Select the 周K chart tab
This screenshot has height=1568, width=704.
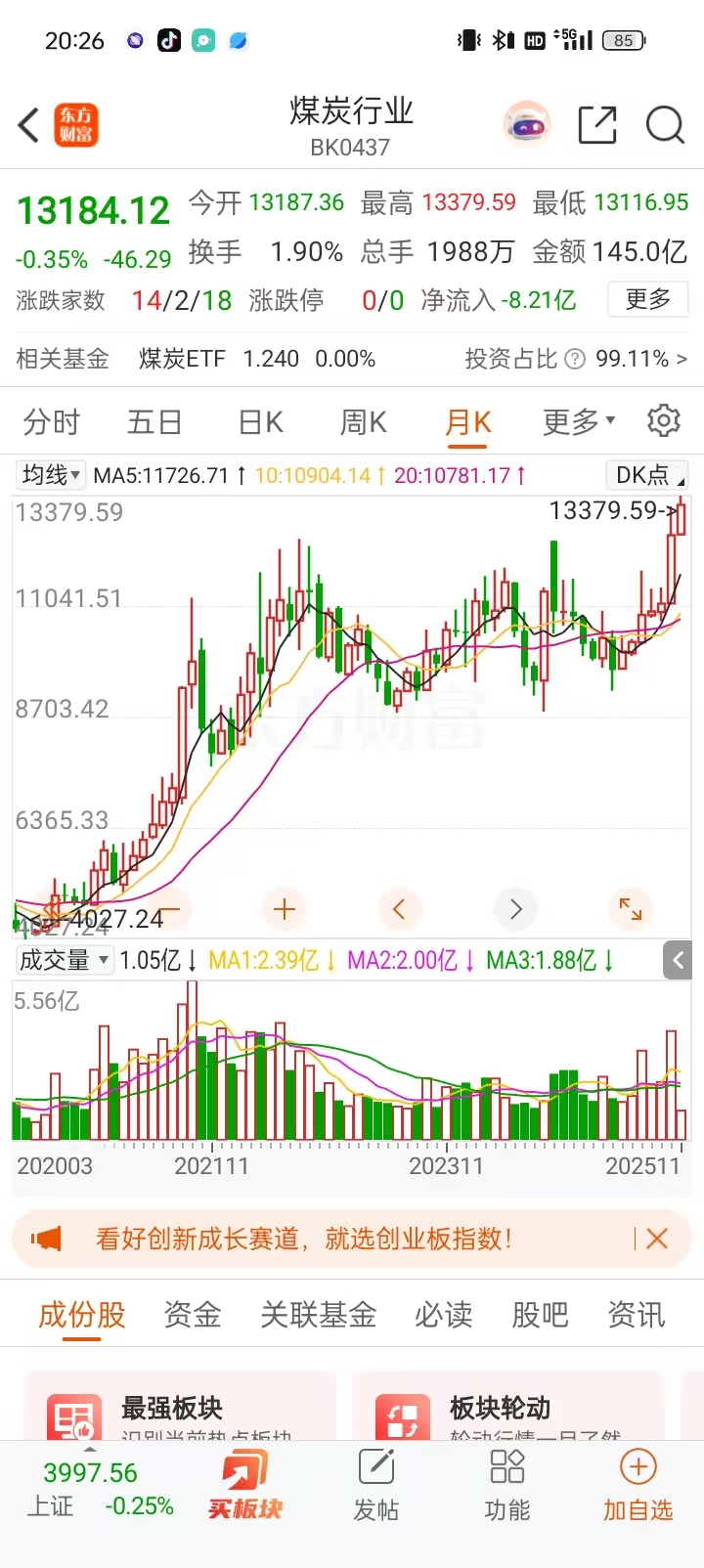[x=364, y=422]
